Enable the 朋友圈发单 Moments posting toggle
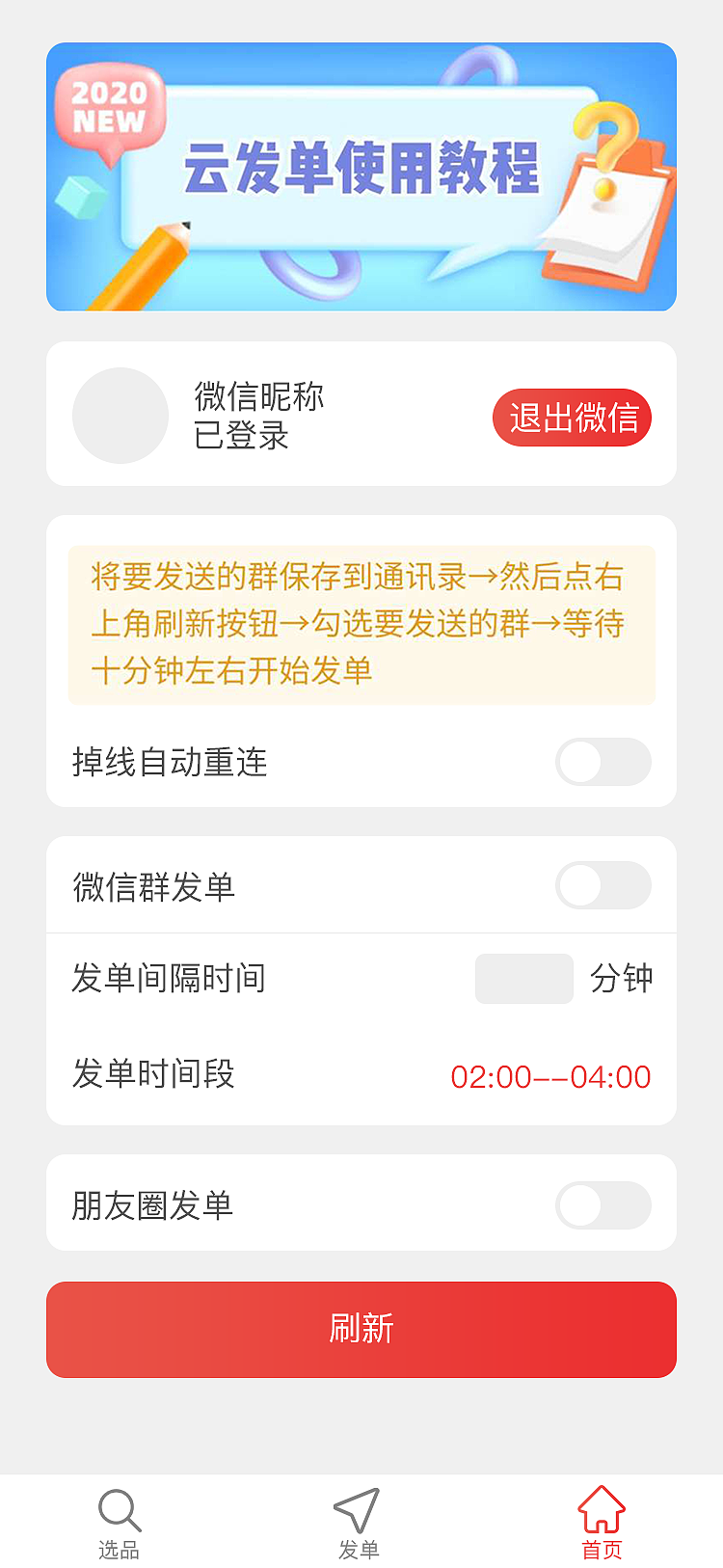The image size is (723, 1568). (603, 1203)
